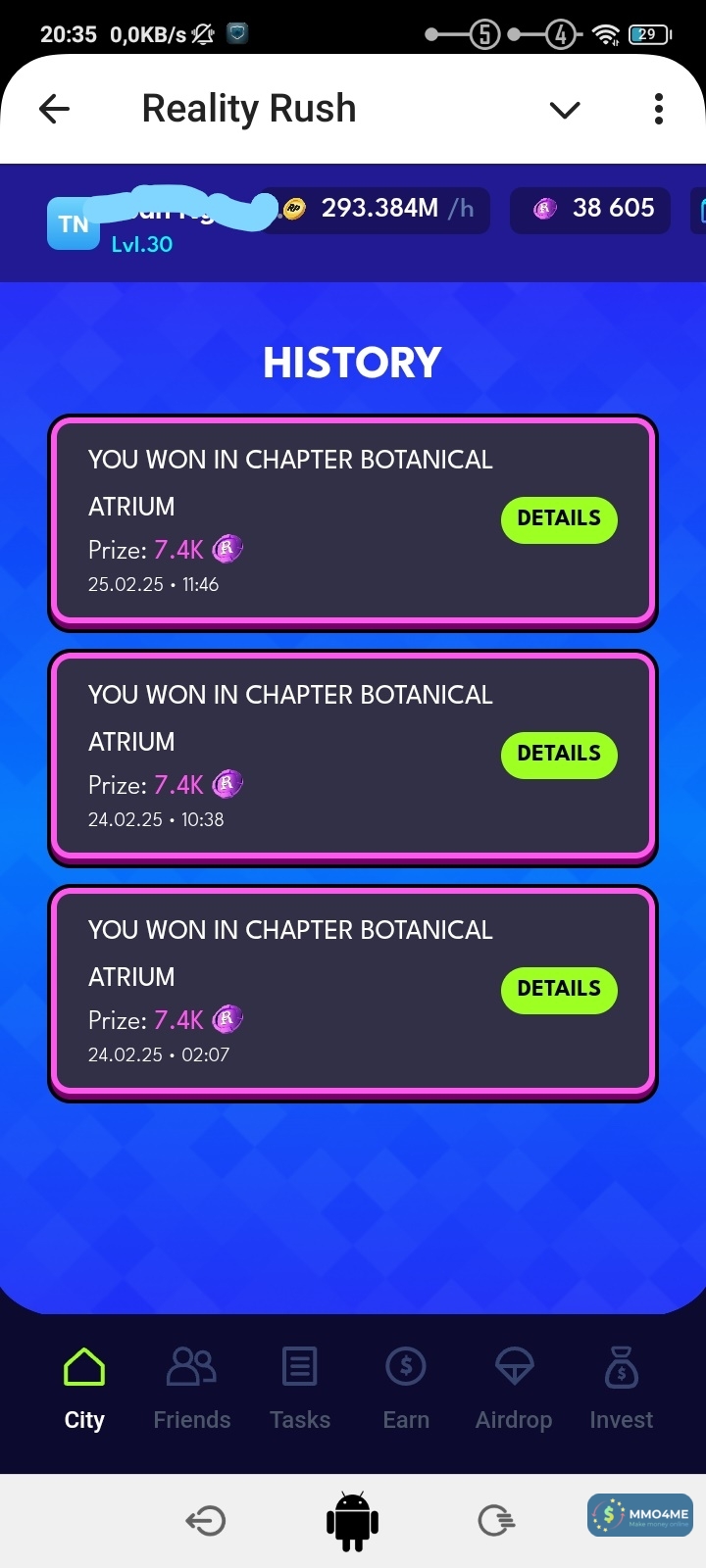The width and height of the screenshot is (706, 1568).
Task: View details of the 25.02.25 11:46 win
Action: coord(559,518)
